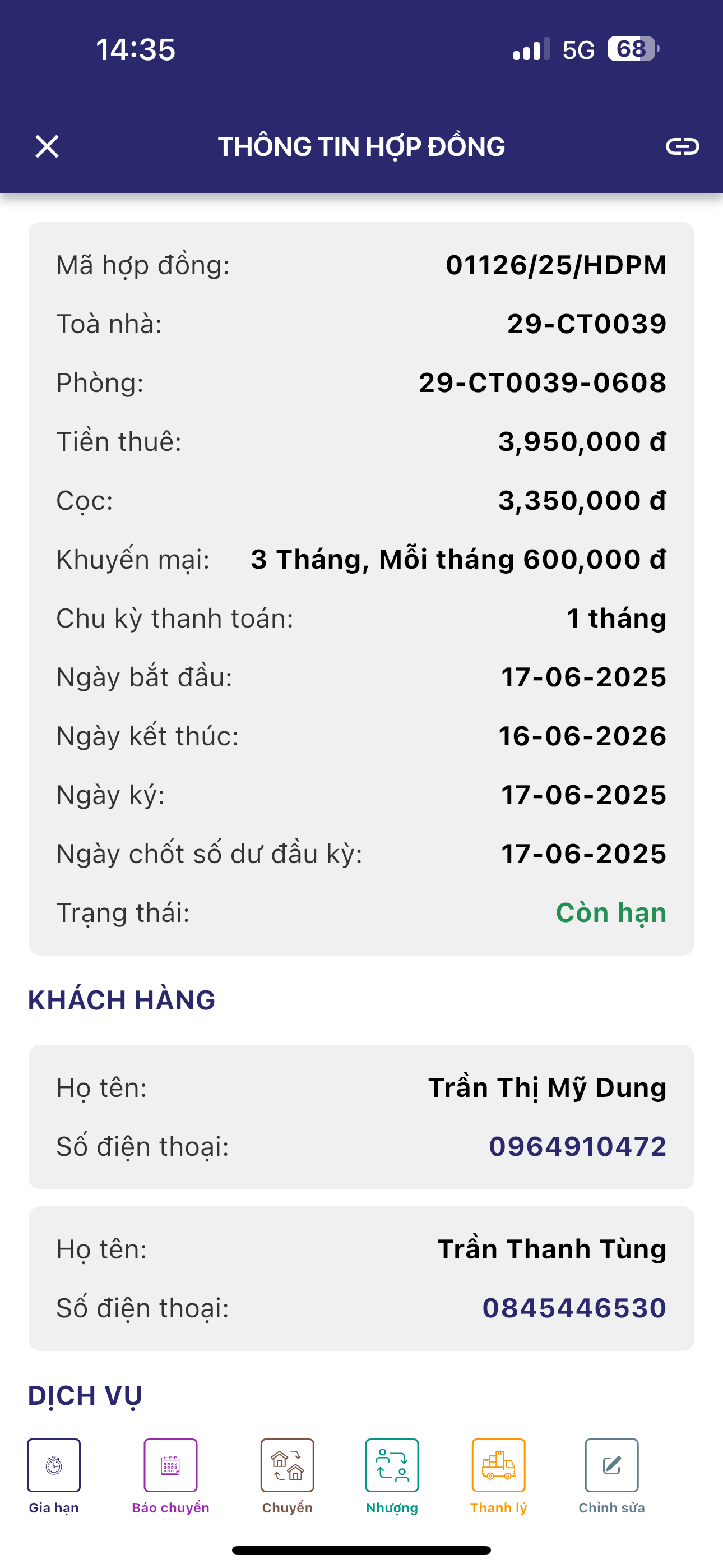Select the Báo chuyển action
This screenshot has height=1568, width=723.
tap(170, 1465)
